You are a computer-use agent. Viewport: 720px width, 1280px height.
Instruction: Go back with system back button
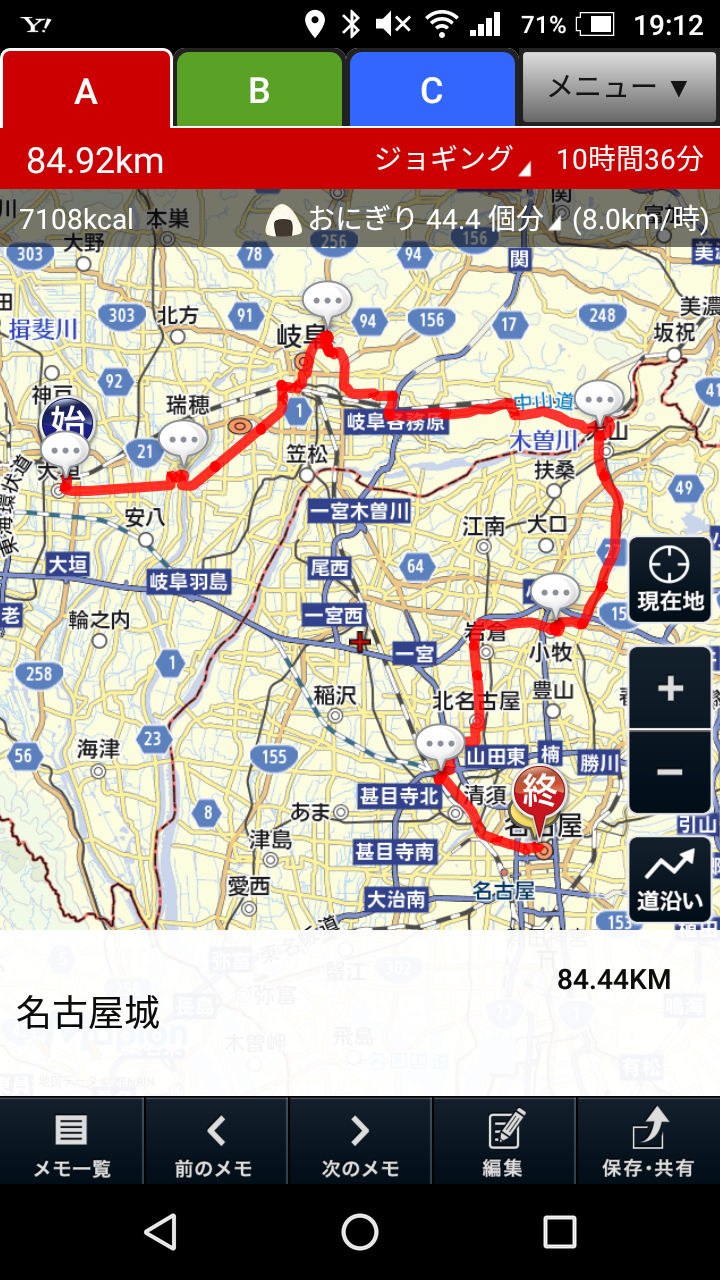click(x=160, y=1232)
